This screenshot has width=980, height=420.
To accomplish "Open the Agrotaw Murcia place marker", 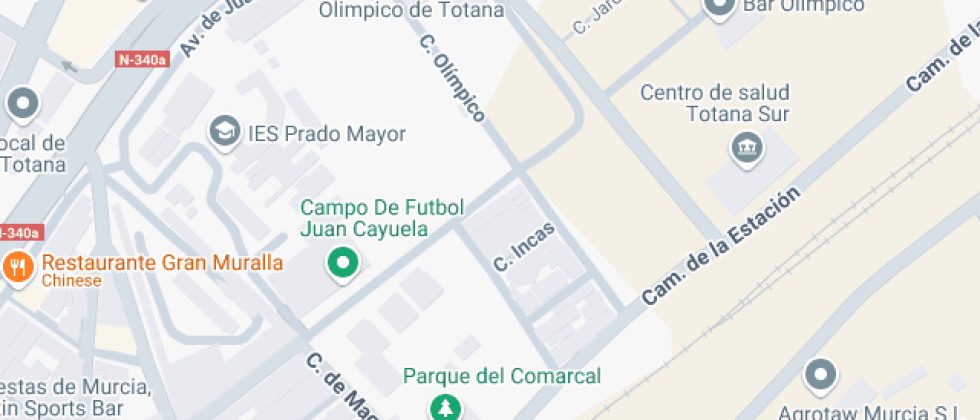I will tap(822, 375).
